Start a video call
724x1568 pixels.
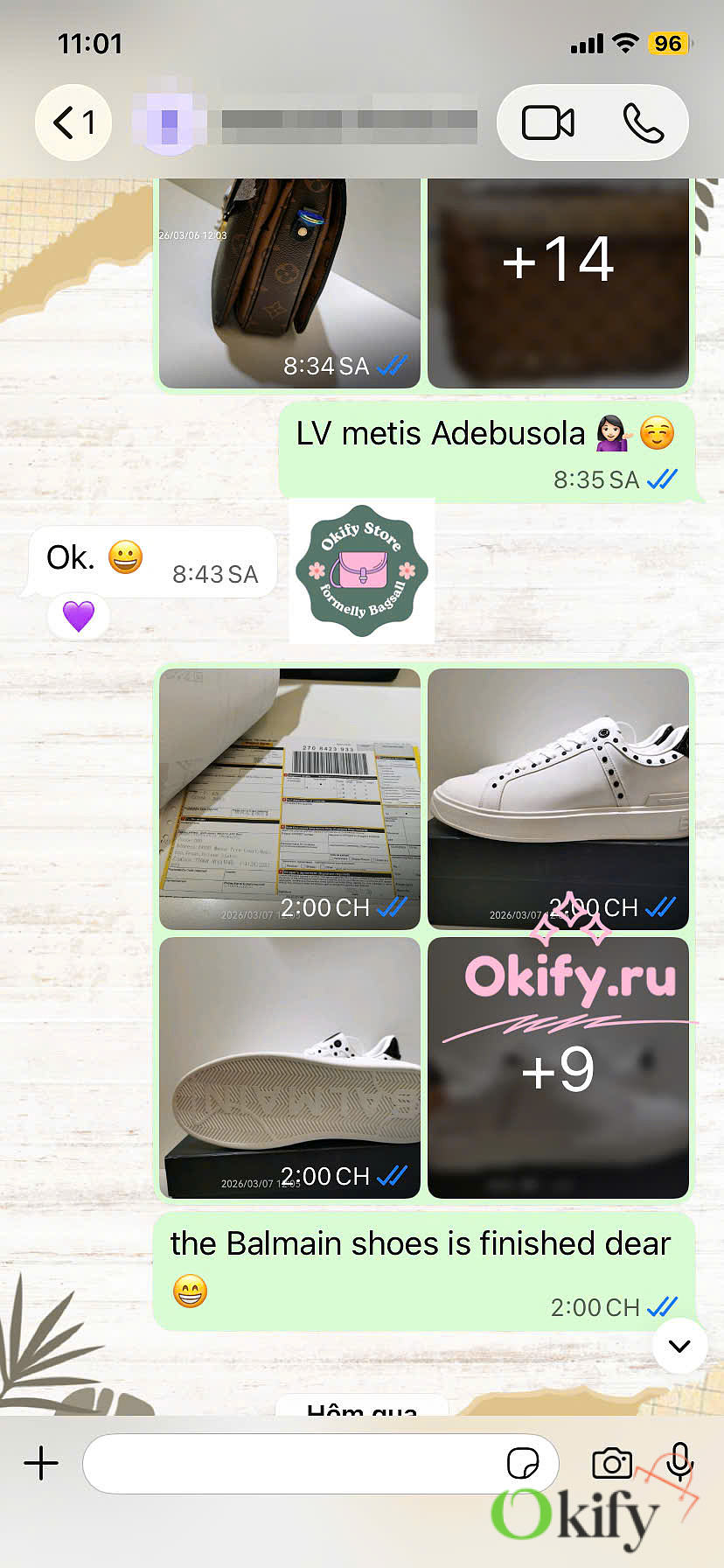click(548, 122)
